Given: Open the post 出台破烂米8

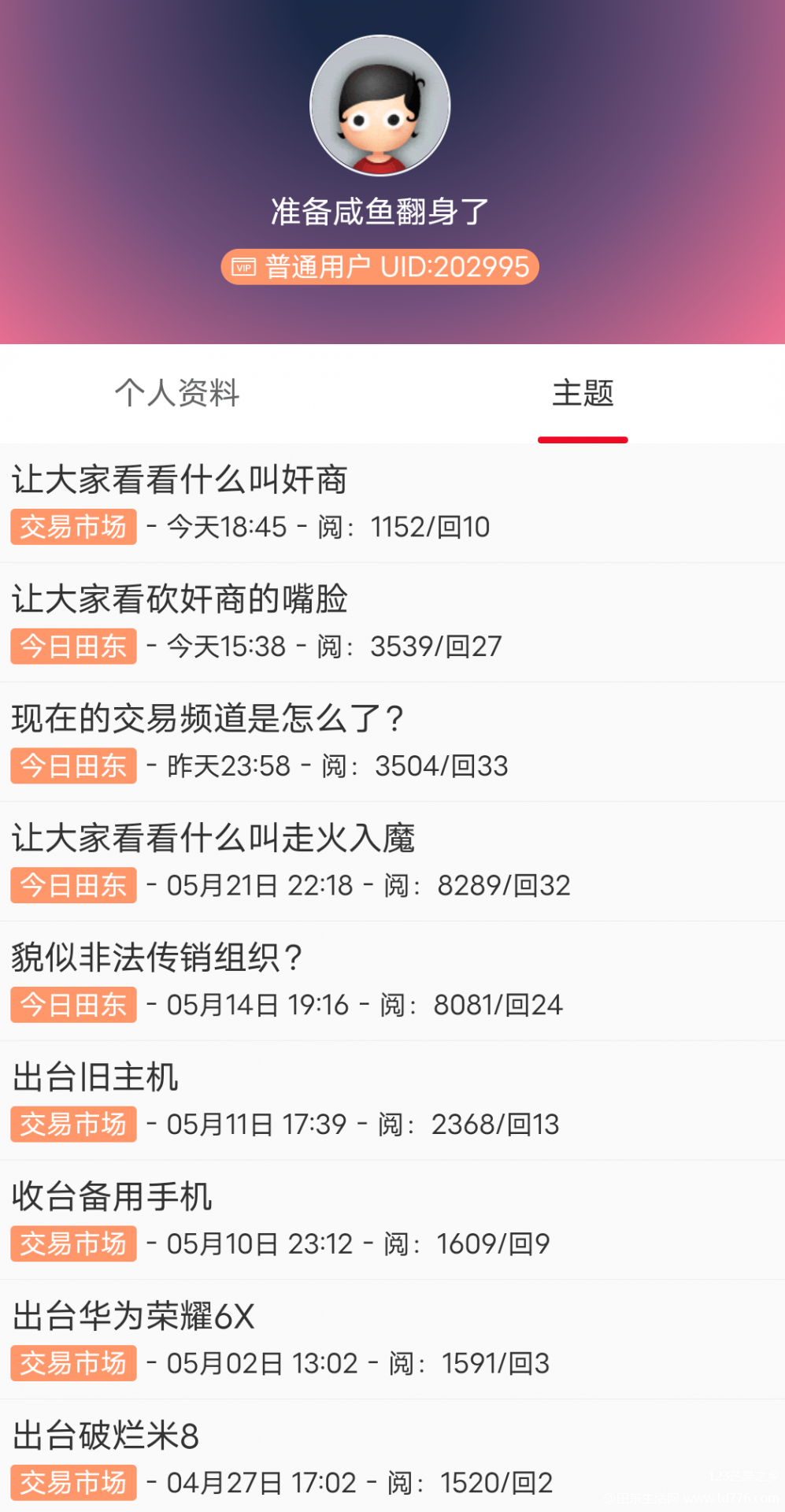Looking at the screenshot, I should tap(392, 1456).
